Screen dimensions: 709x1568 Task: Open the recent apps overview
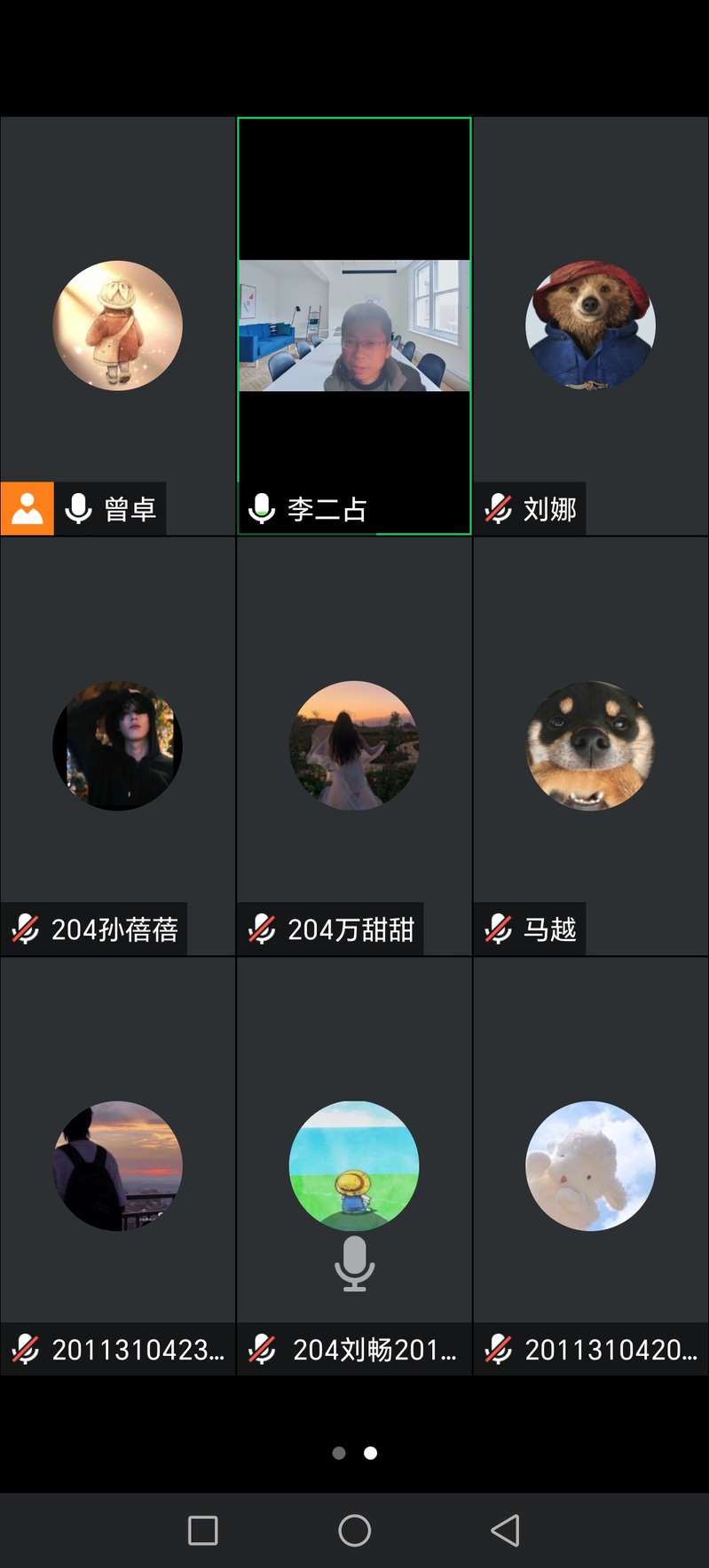point(203,1530)
